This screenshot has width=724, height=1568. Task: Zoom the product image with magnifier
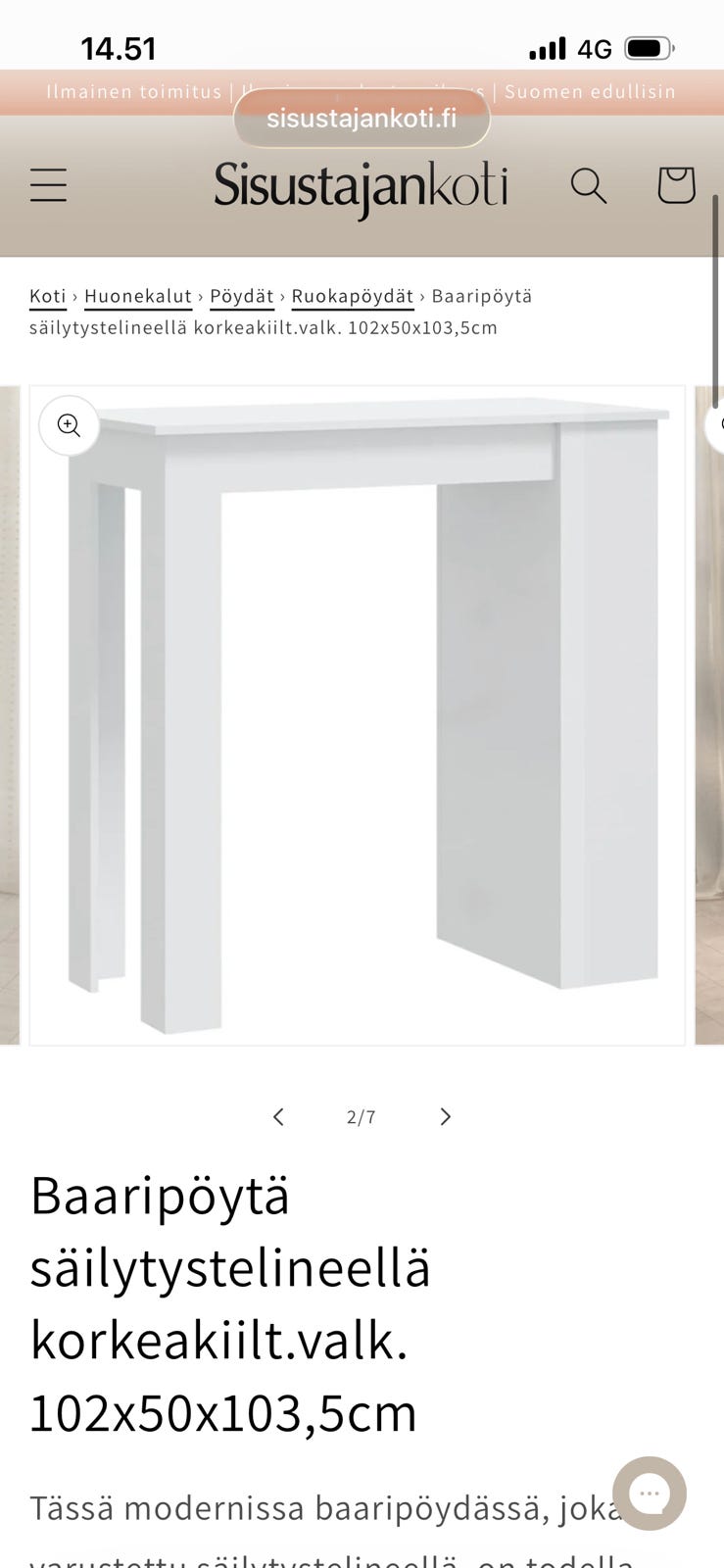69,425
